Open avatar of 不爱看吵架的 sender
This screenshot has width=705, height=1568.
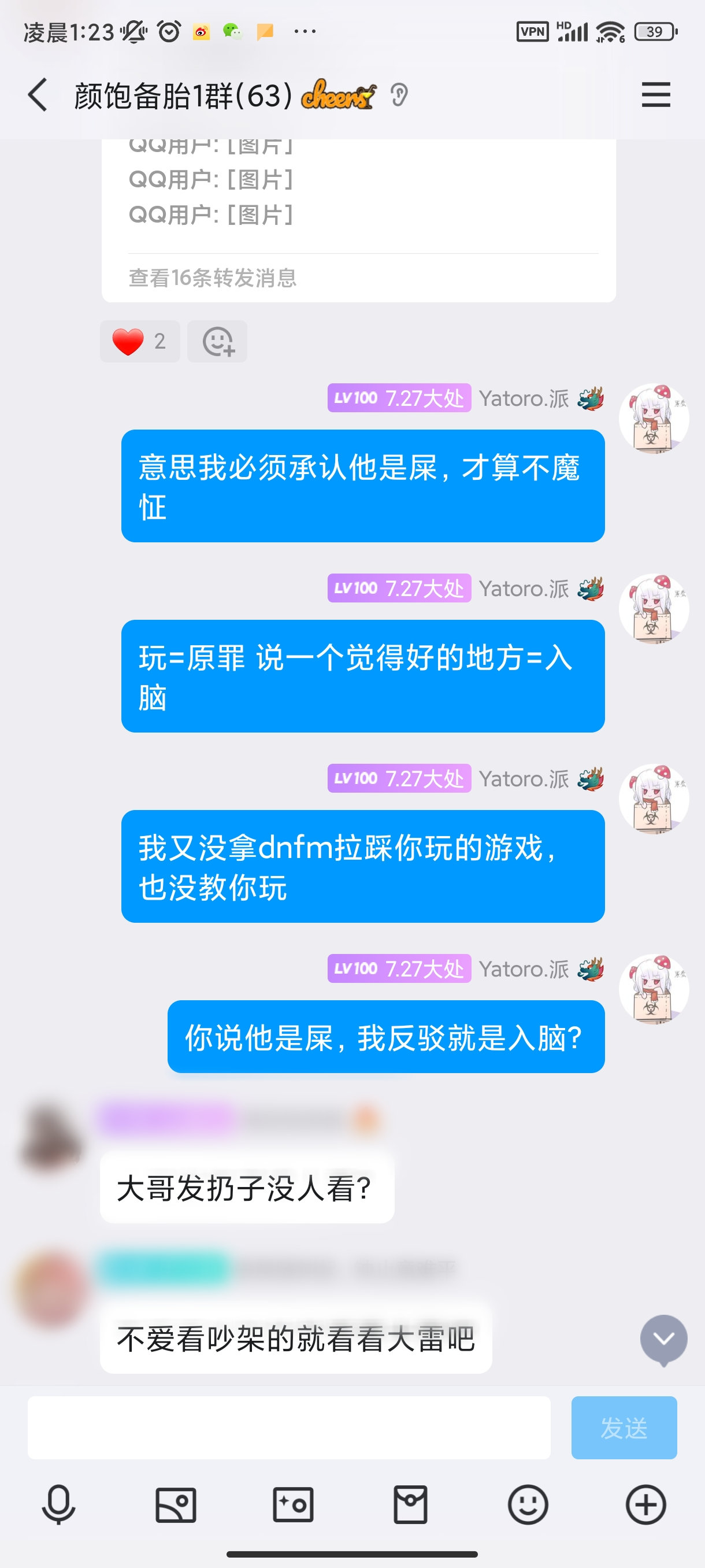click(51, 1288)
